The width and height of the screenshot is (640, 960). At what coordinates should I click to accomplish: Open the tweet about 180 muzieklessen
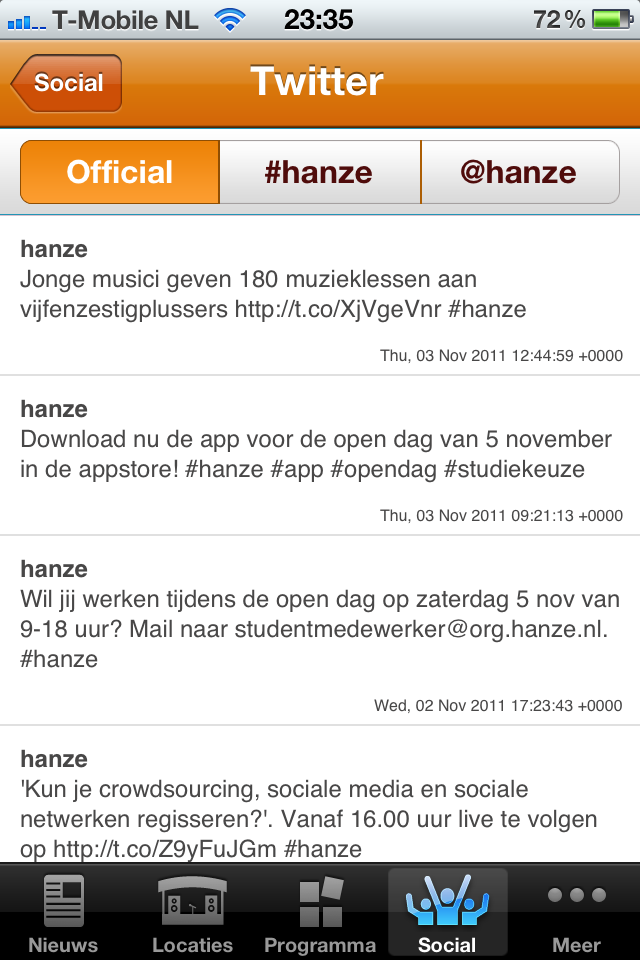[x=320, y=295]
